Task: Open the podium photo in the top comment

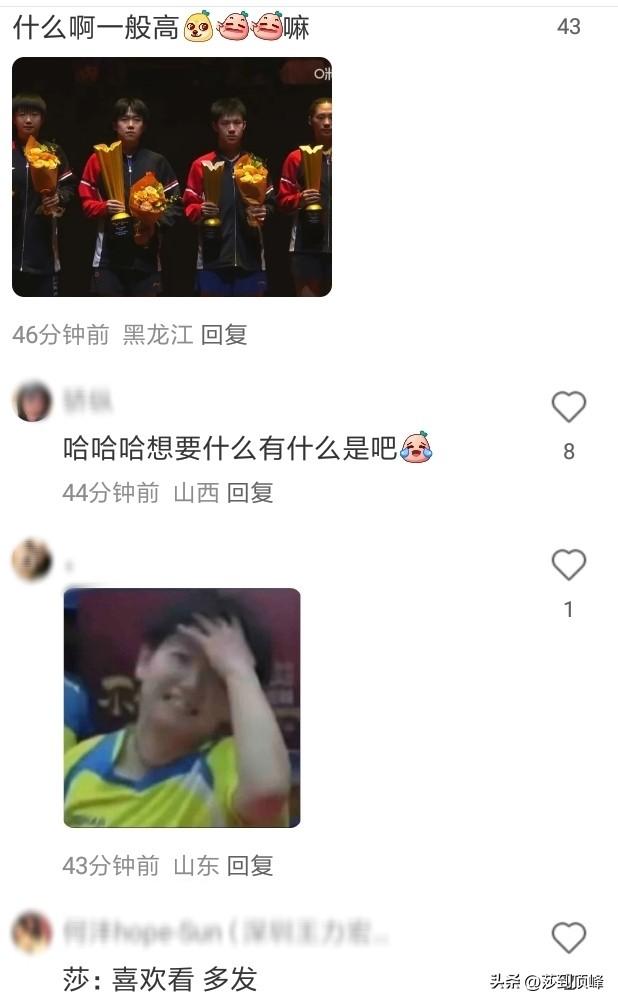Action: [x=171, y=177]
